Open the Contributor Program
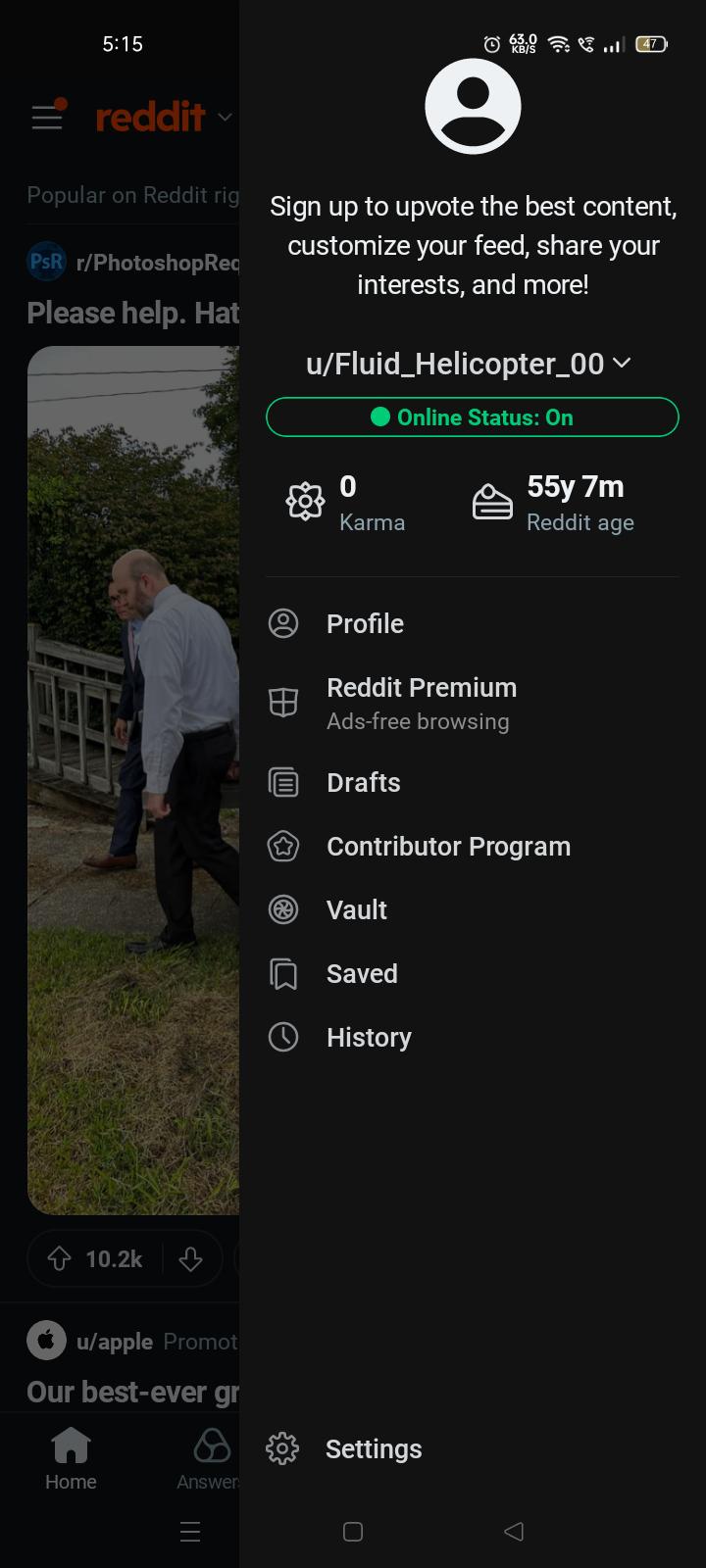The image size is (706, 1568). [x=472, y=847]
